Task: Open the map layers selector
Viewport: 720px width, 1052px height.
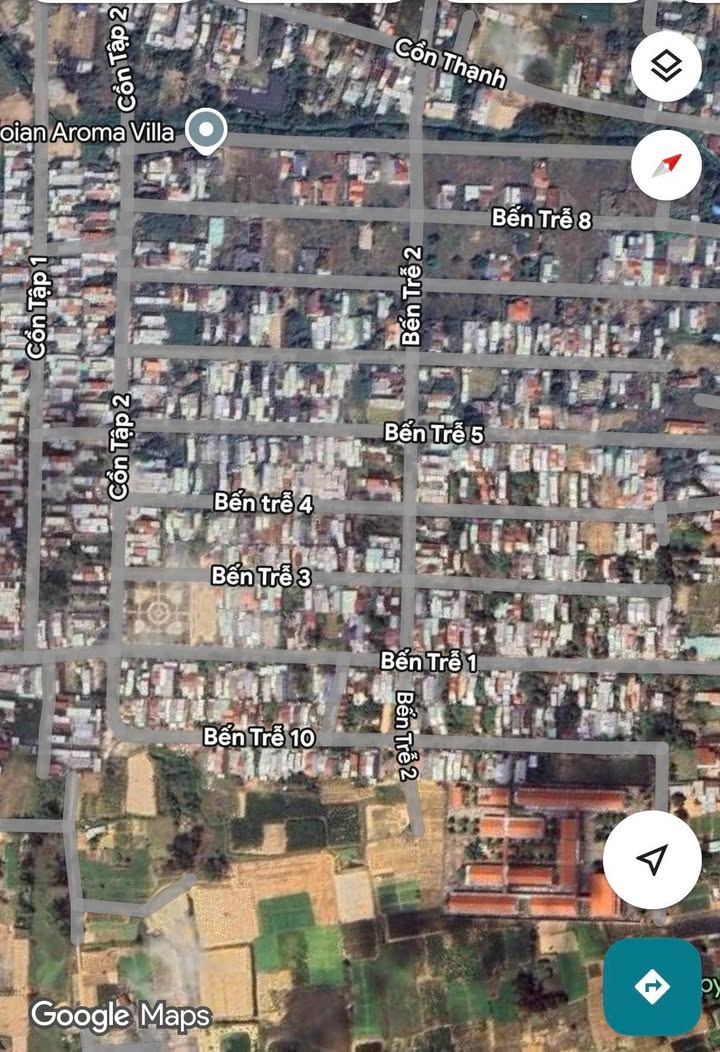Action: click(666, 67)
